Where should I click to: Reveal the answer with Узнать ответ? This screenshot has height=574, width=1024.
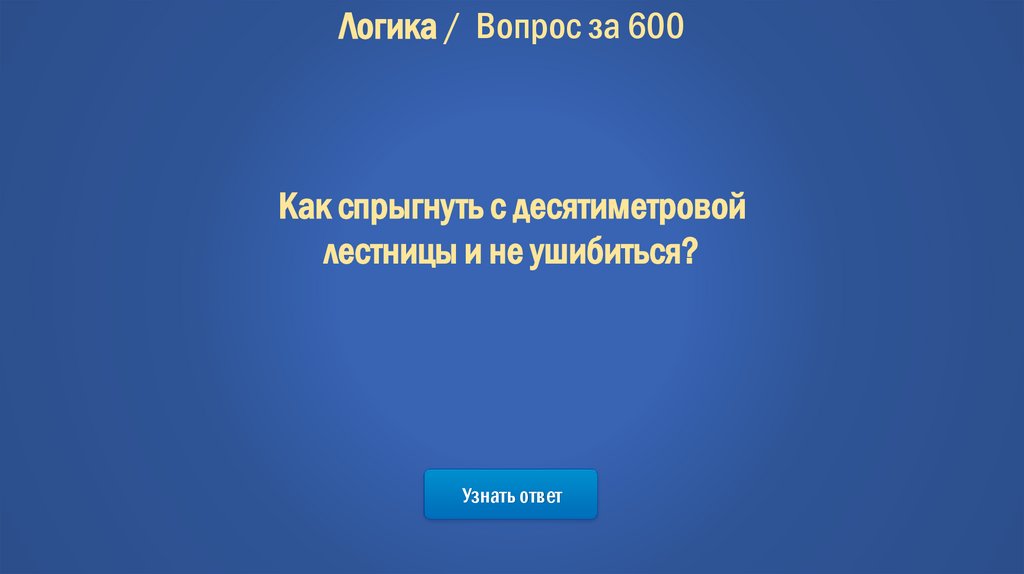coord(511,495)
